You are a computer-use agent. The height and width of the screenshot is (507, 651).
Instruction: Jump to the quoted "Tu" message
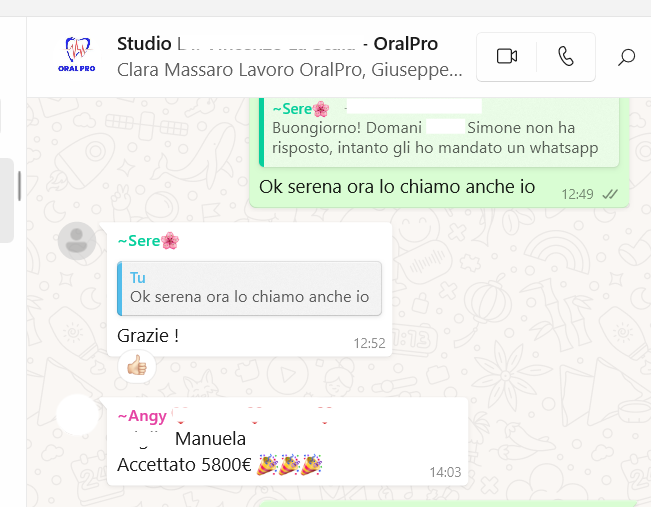249,287
